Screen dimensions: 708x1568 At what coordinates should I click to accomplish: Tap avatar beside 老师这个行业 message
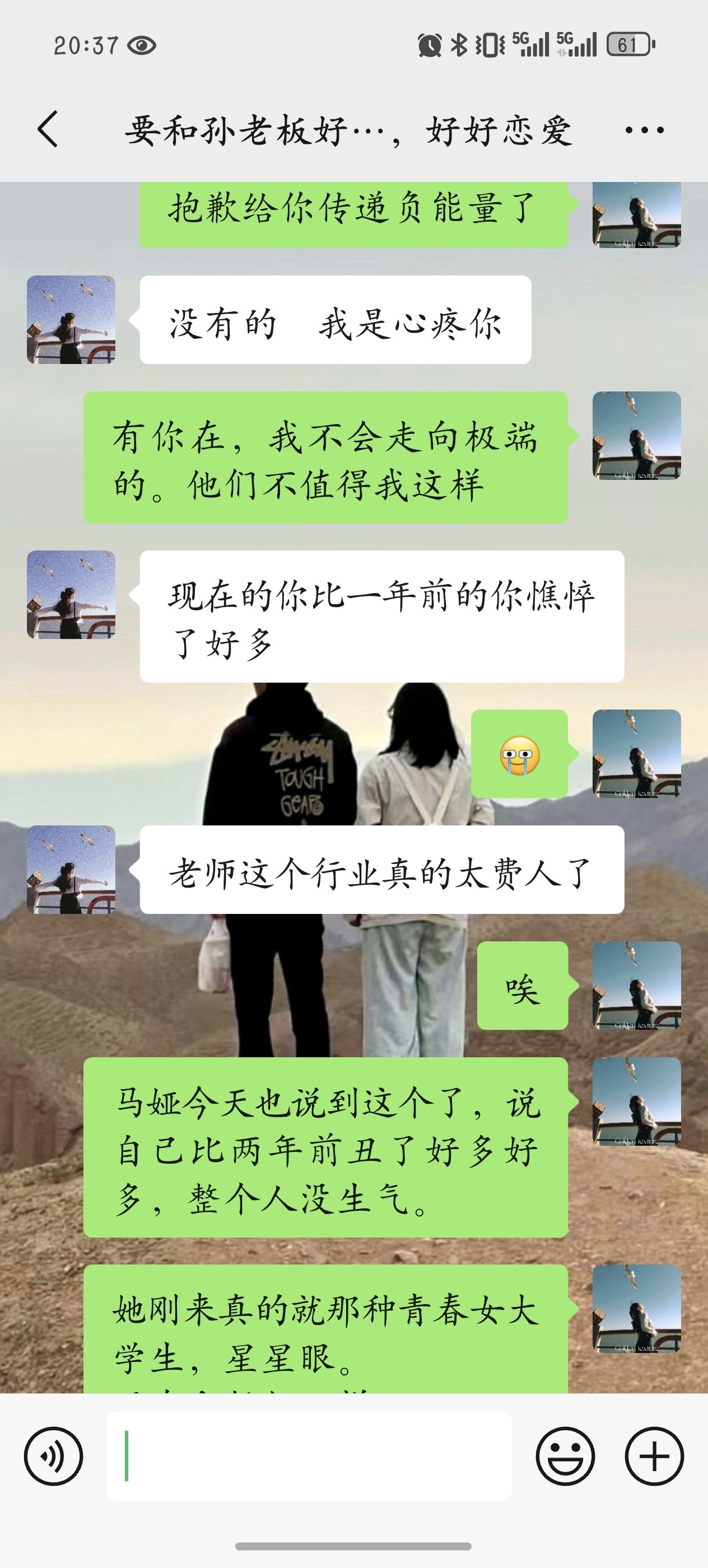pyautogui.click(x=71, y=869)
